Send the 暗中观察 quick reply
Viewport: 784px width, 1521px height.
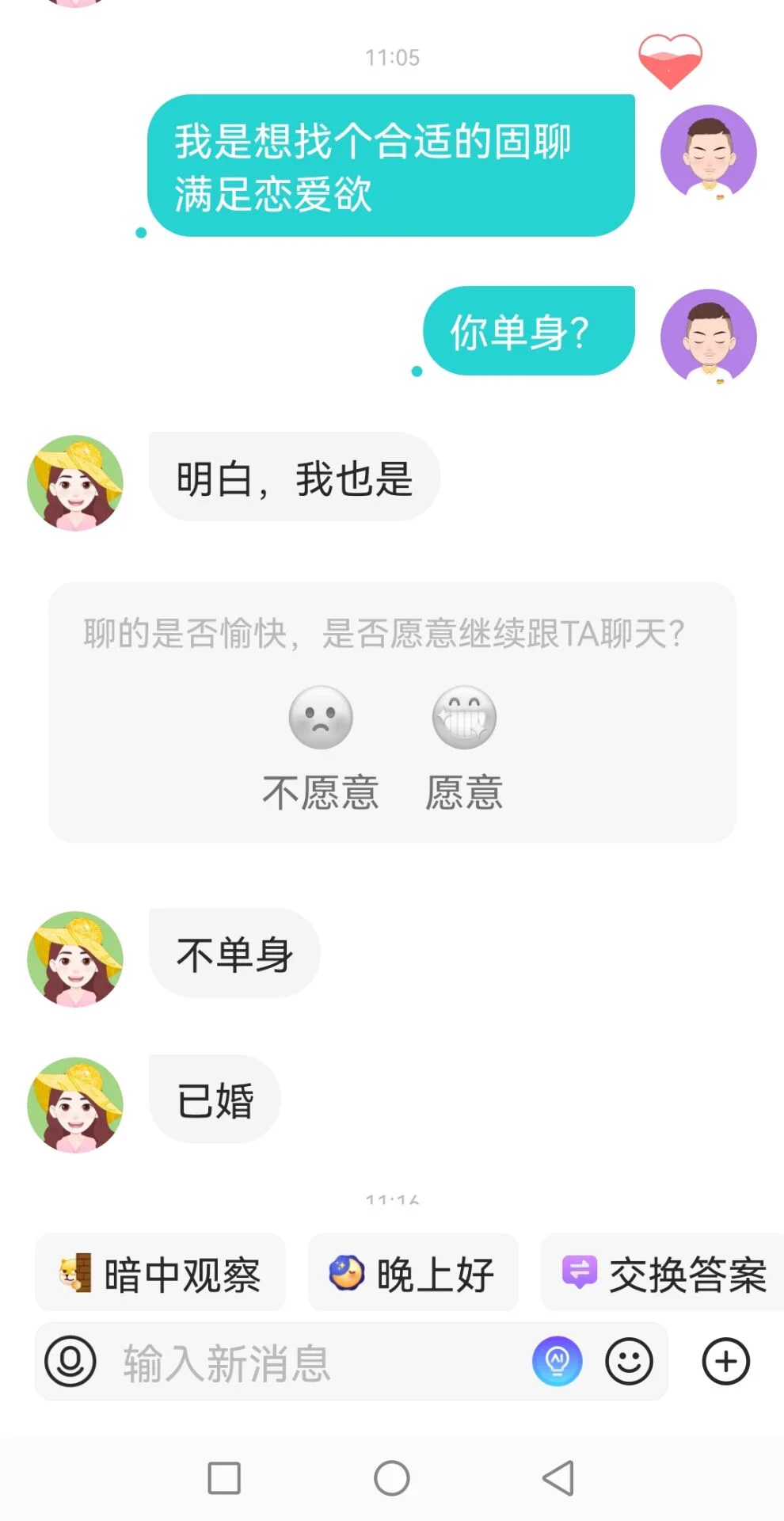pos(161,1275)
